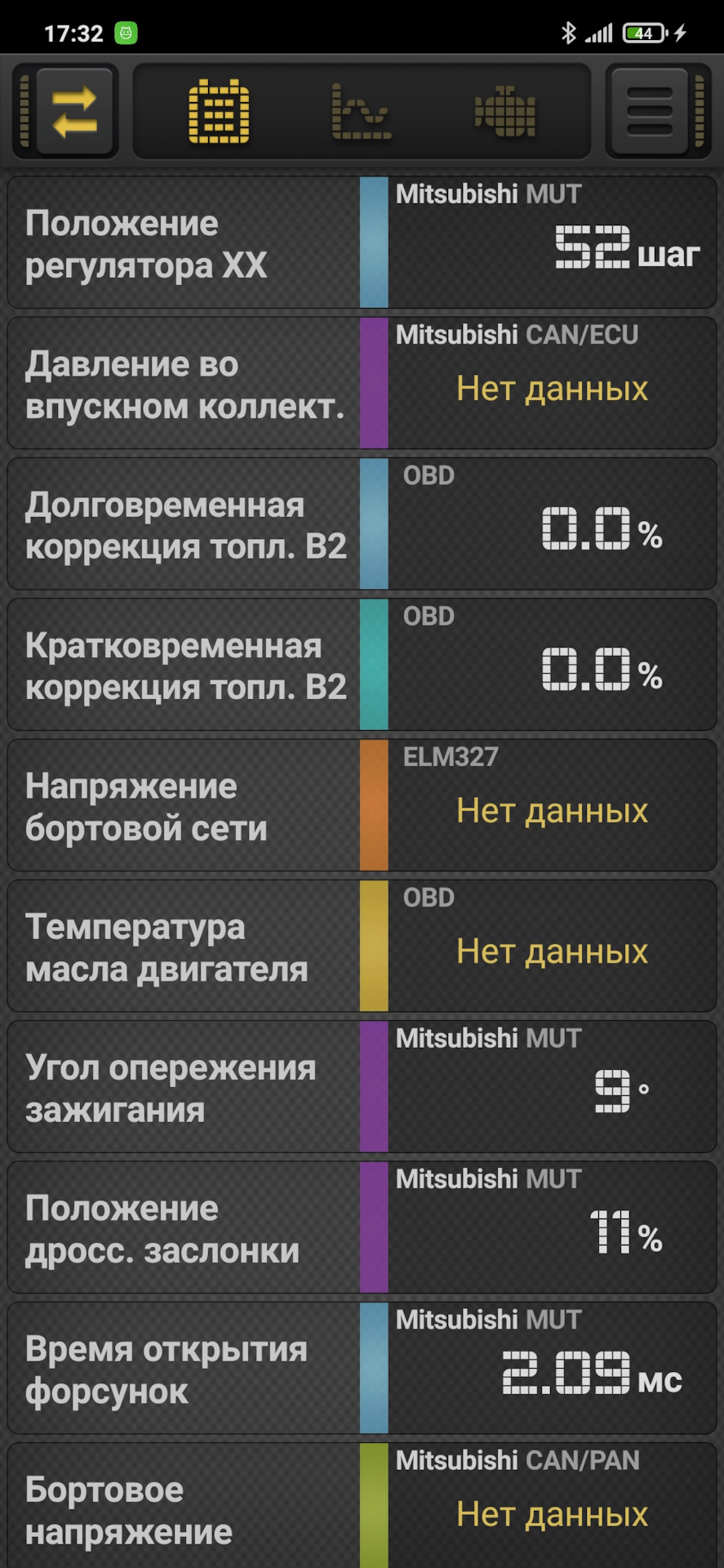This screenshot has width=724, height=1568.
Task: Open Напряжение бортовой сети parameter
Action: (362, 806)
